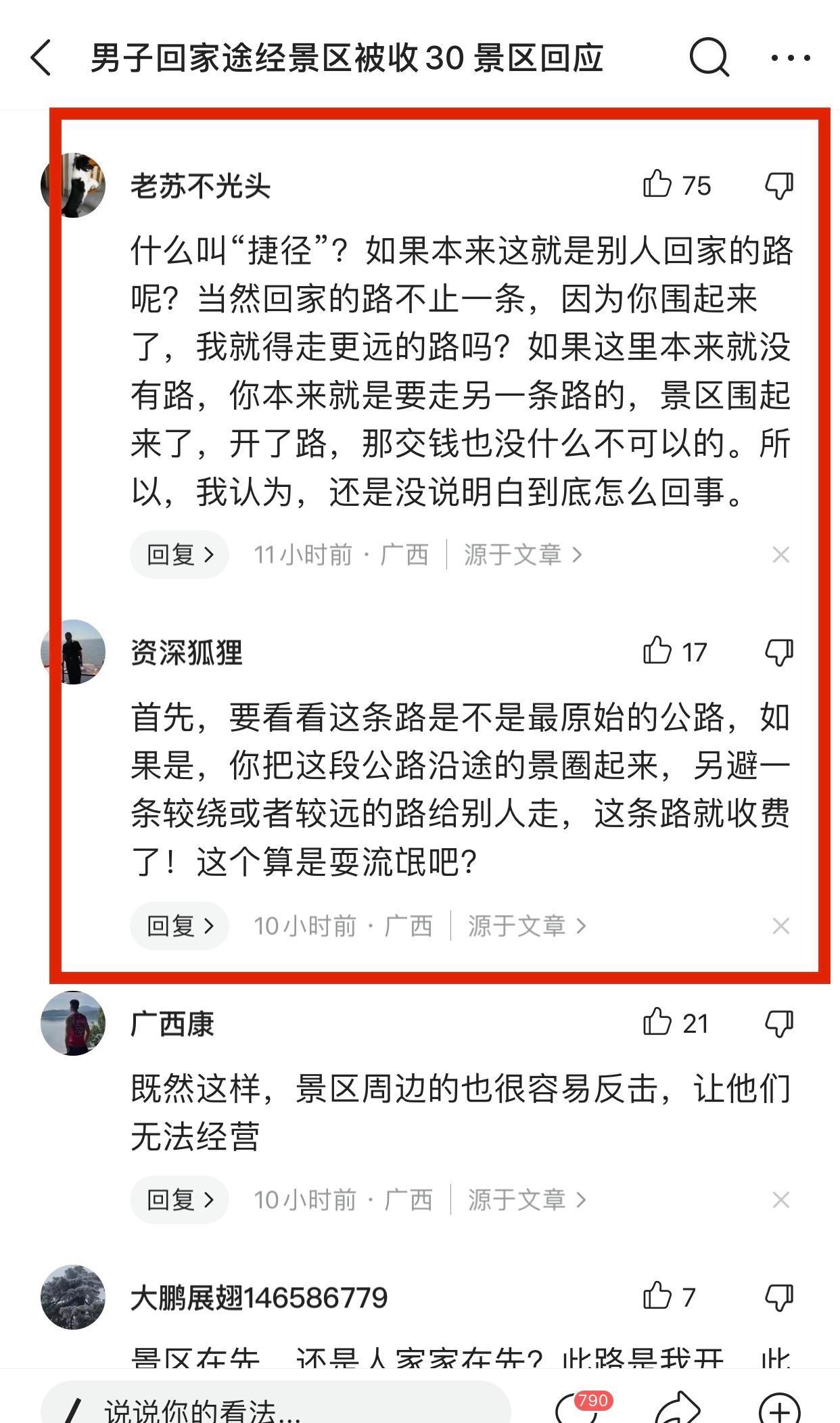Like 广西康's comment
This screenshot has height=1423, width=840.
click(x=657, y=1023)
